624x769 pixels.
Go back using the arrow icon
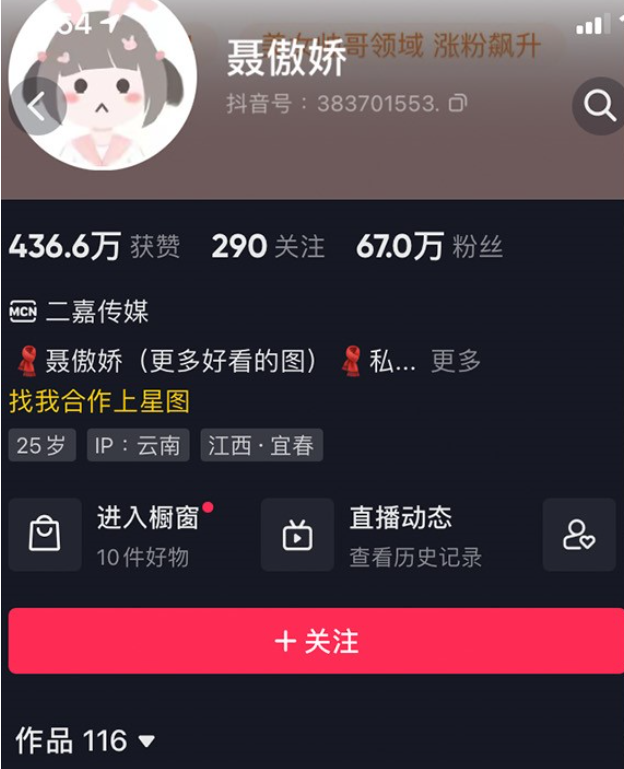[x=37, y=107]
